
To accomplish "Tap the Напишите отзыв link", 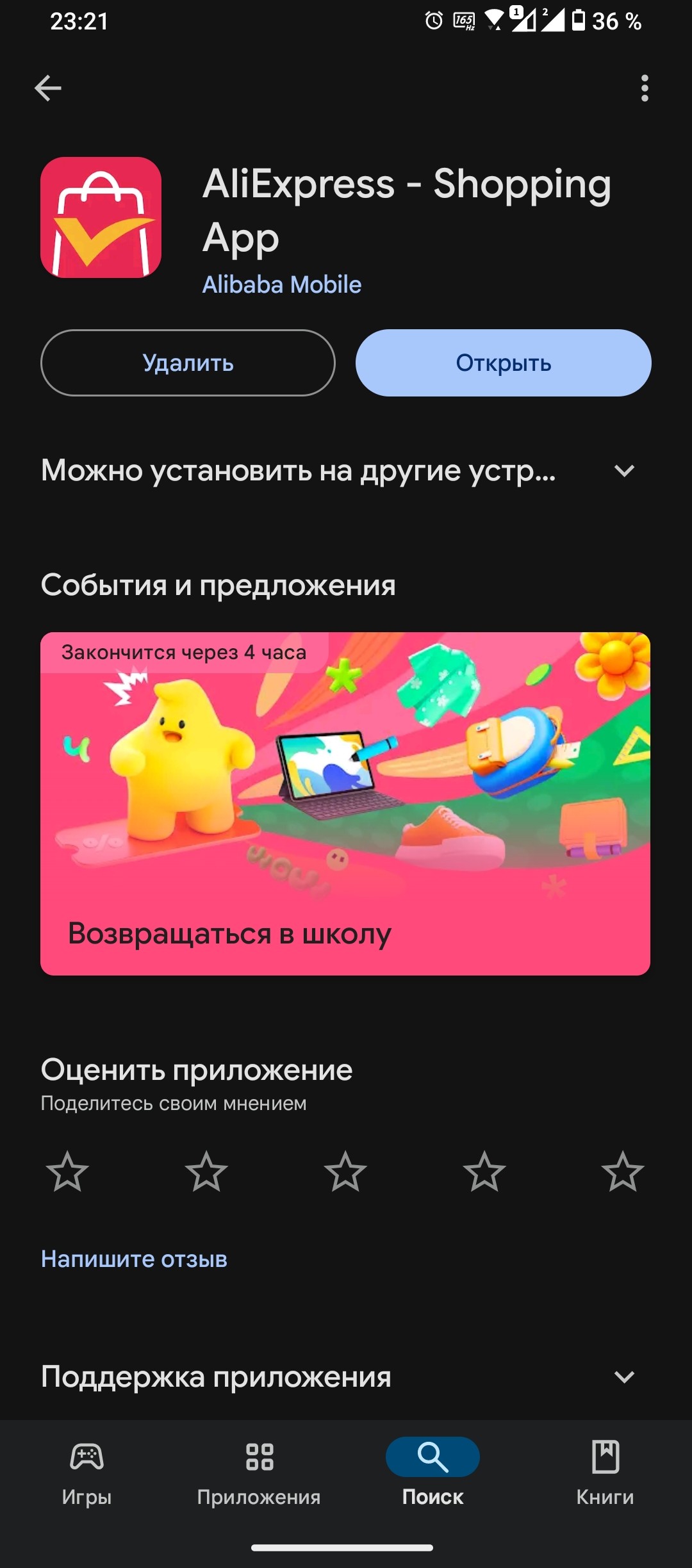I will tap(134, 1259).
